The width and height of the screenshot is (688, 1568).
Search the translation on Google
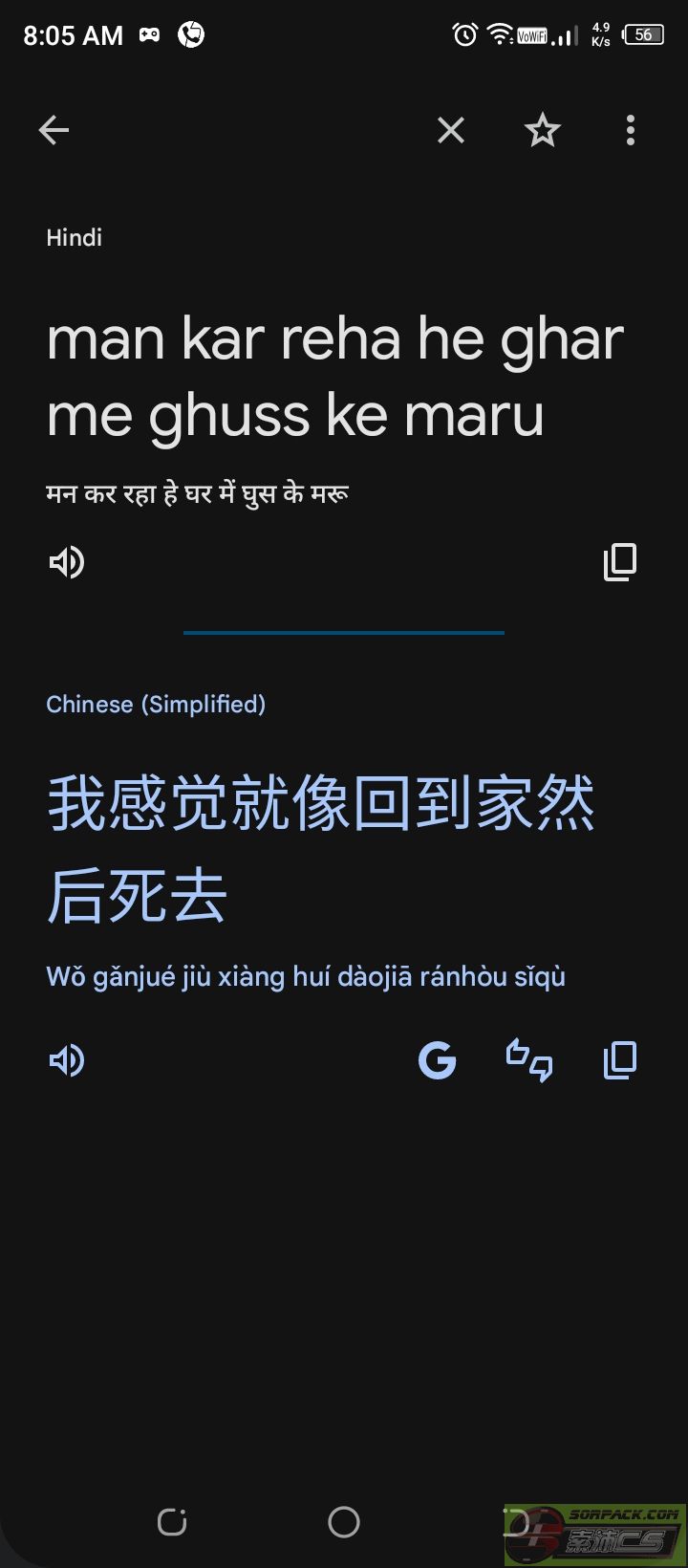pyautogui.click(x=438, y=1060)
